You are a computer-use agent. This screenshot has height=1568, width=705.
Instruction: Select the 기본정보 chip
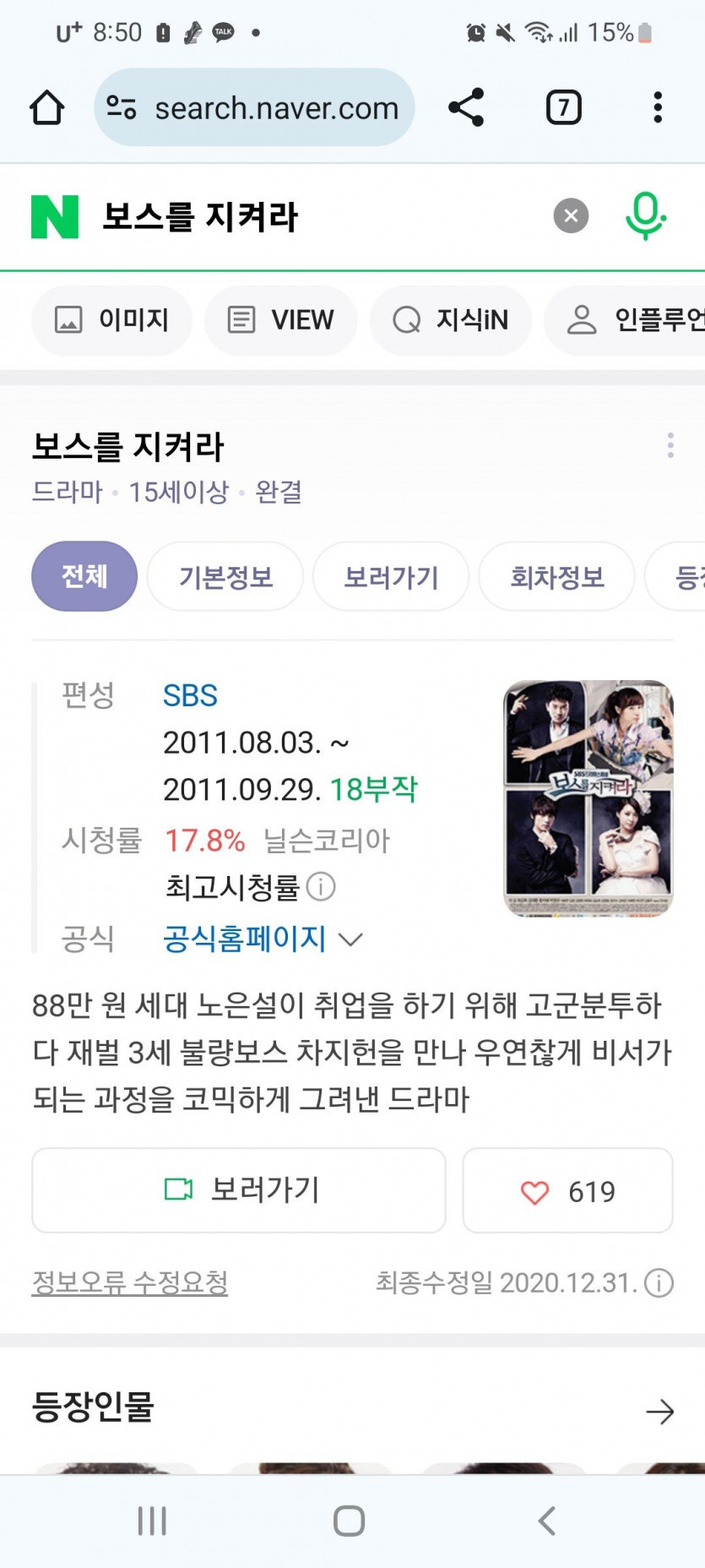(x=225, y=577)
